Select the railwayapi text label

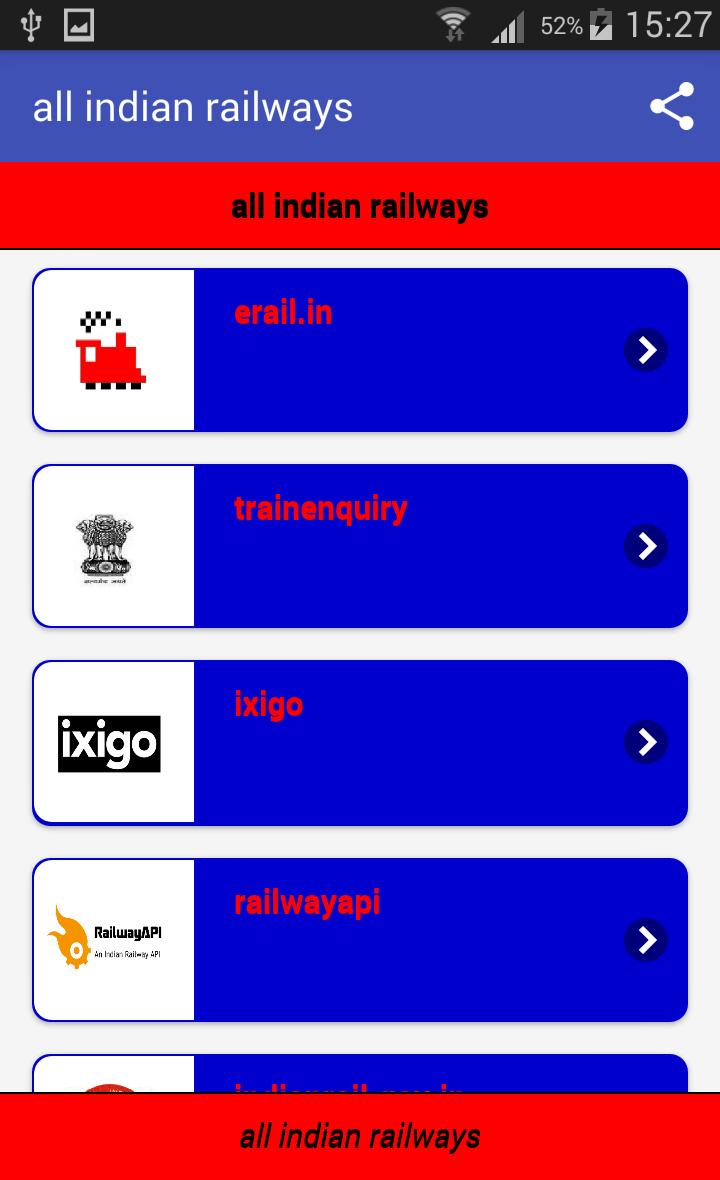tap(307, 902)
